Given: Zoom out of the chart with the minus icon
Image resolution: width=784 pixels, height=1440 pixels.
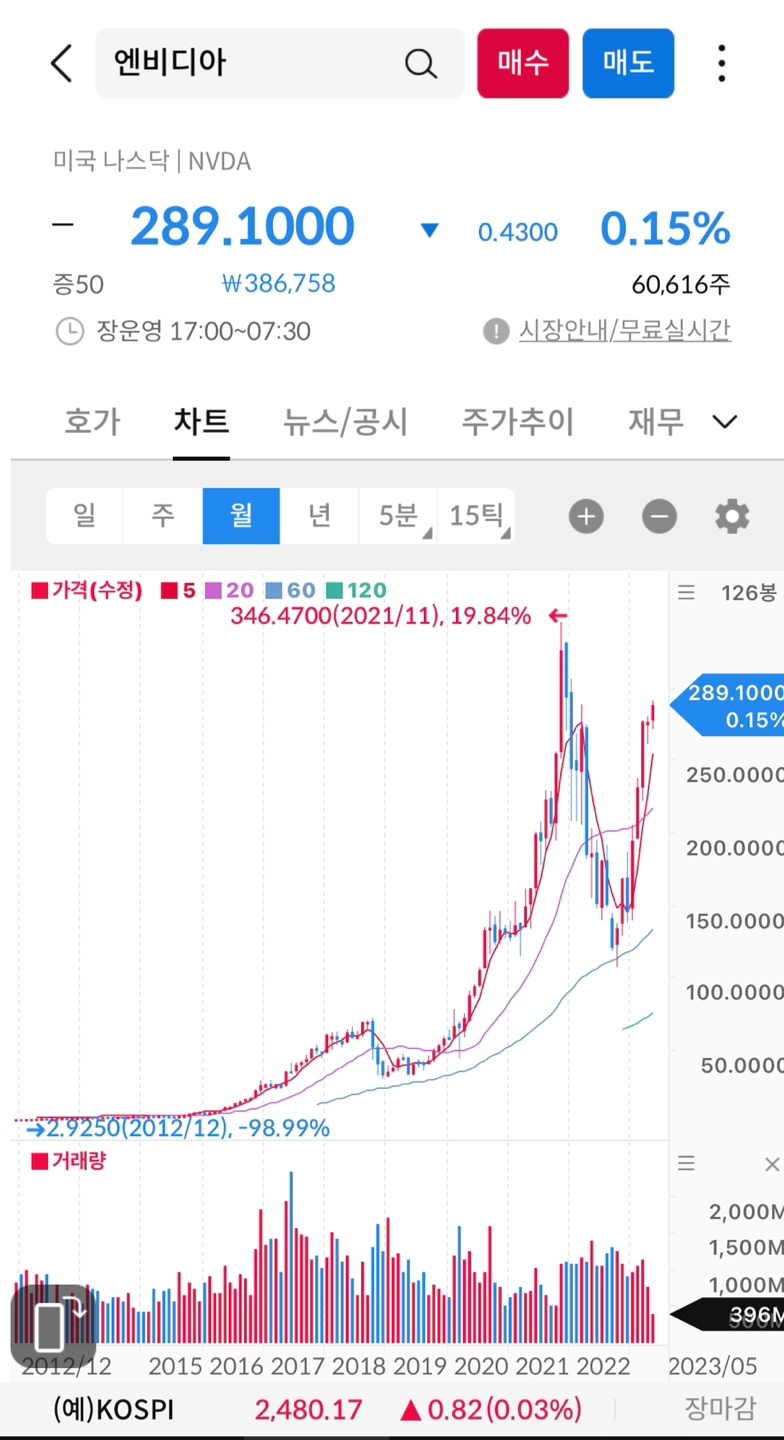Looking at the screenshot, I should point(659,516).
